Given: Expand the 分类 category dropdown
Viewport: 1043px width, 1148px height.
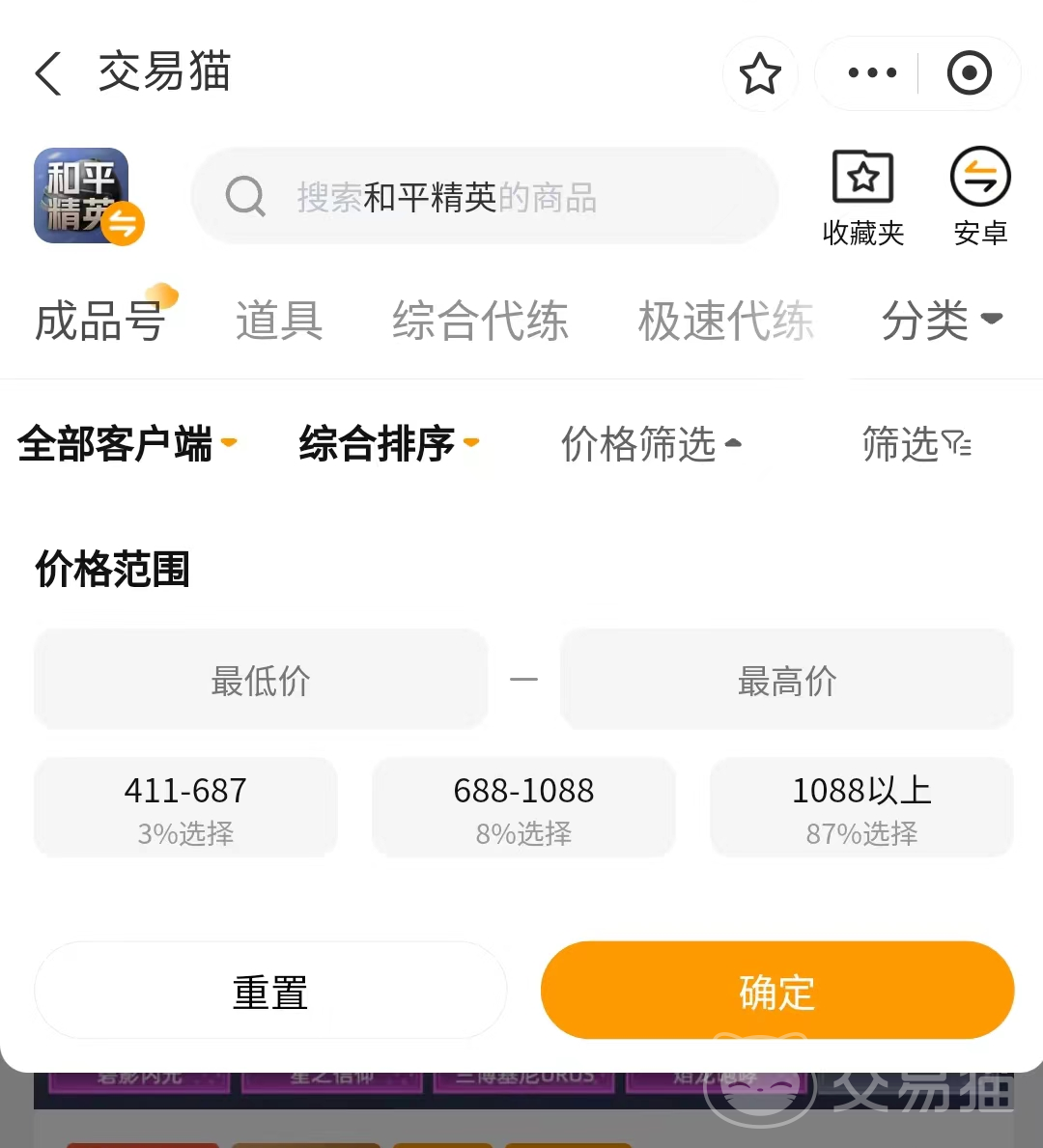Looking at the screenshot, I should (x=941, y=321).
